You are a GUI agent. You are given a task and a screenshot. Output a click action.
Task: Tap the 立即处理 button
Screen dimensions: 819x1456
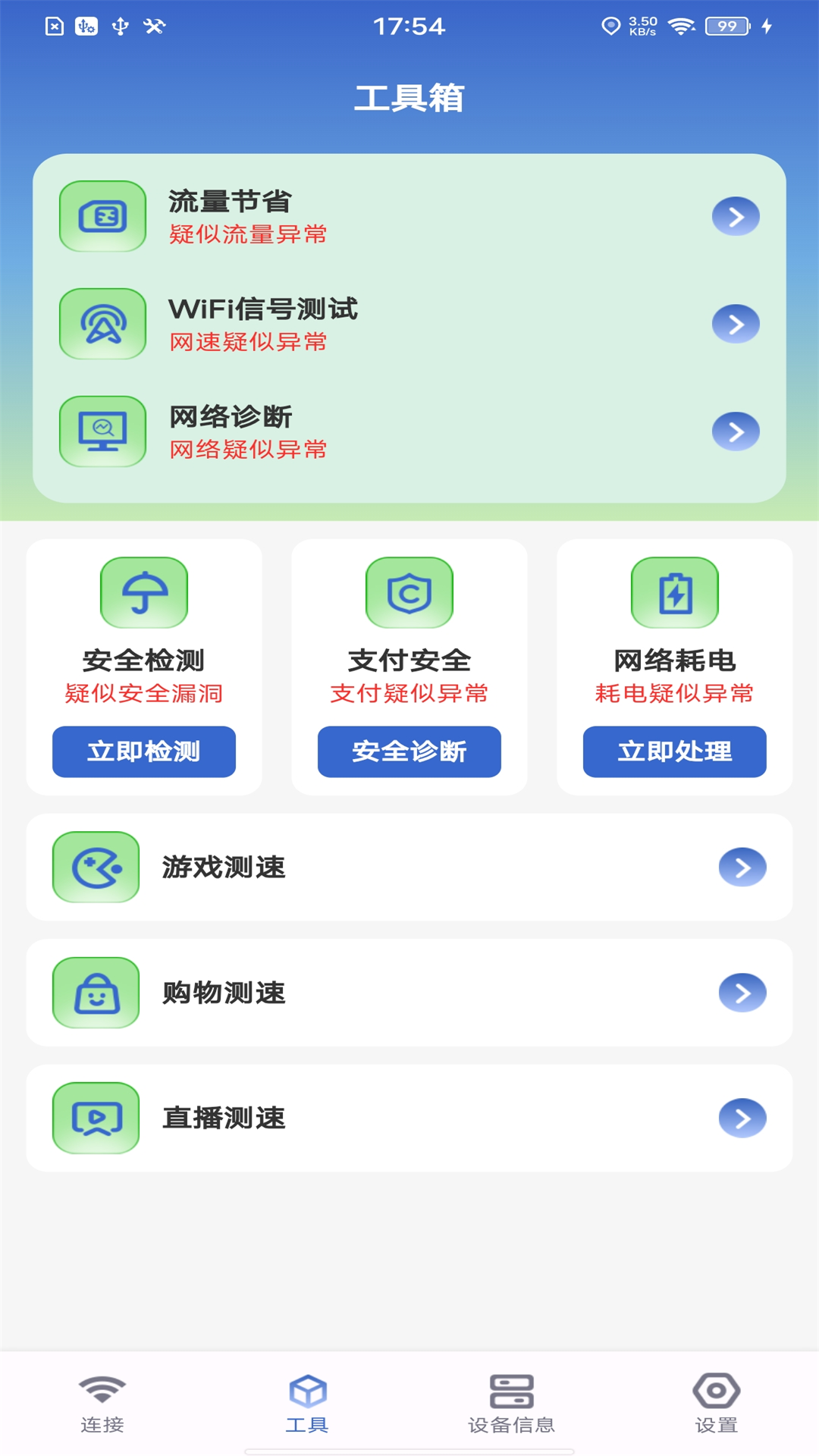click(x=674, y=752)
